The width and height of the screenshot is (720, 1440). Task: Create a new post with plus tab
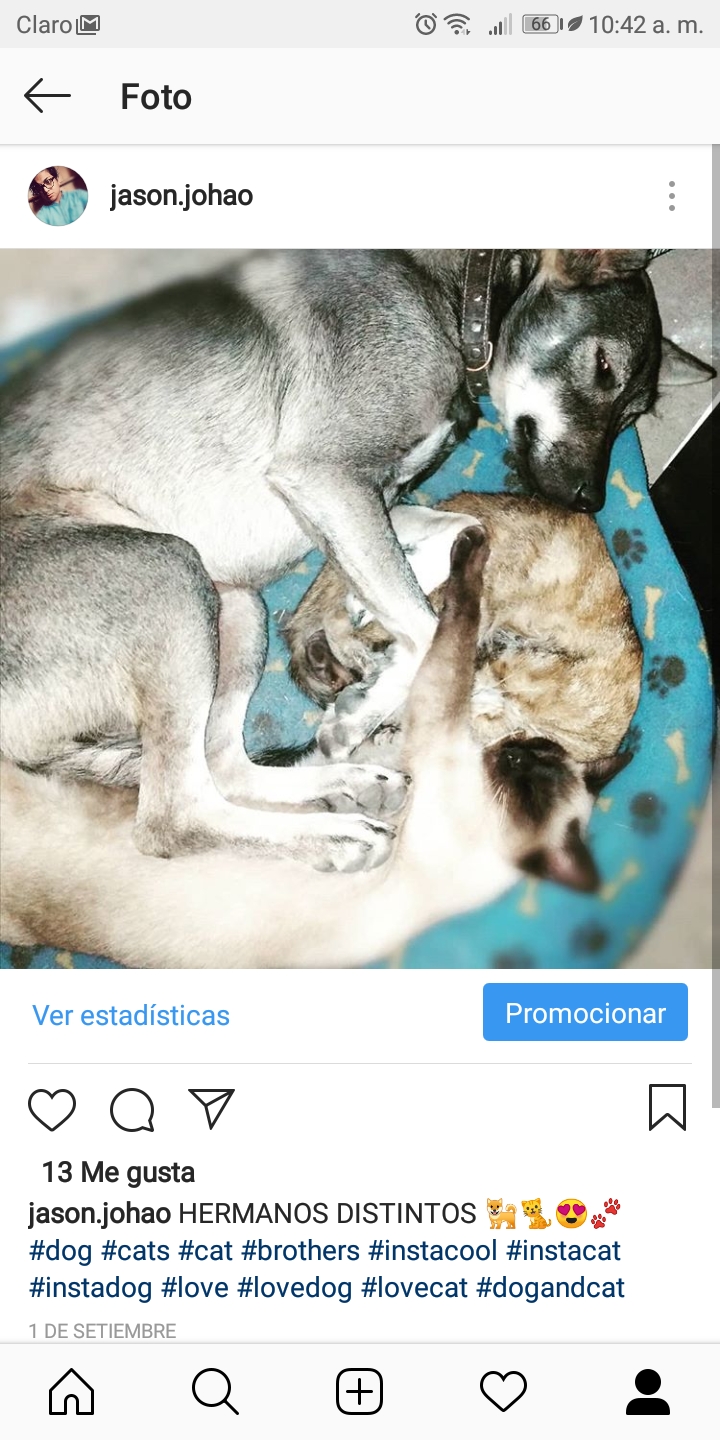360,1391
